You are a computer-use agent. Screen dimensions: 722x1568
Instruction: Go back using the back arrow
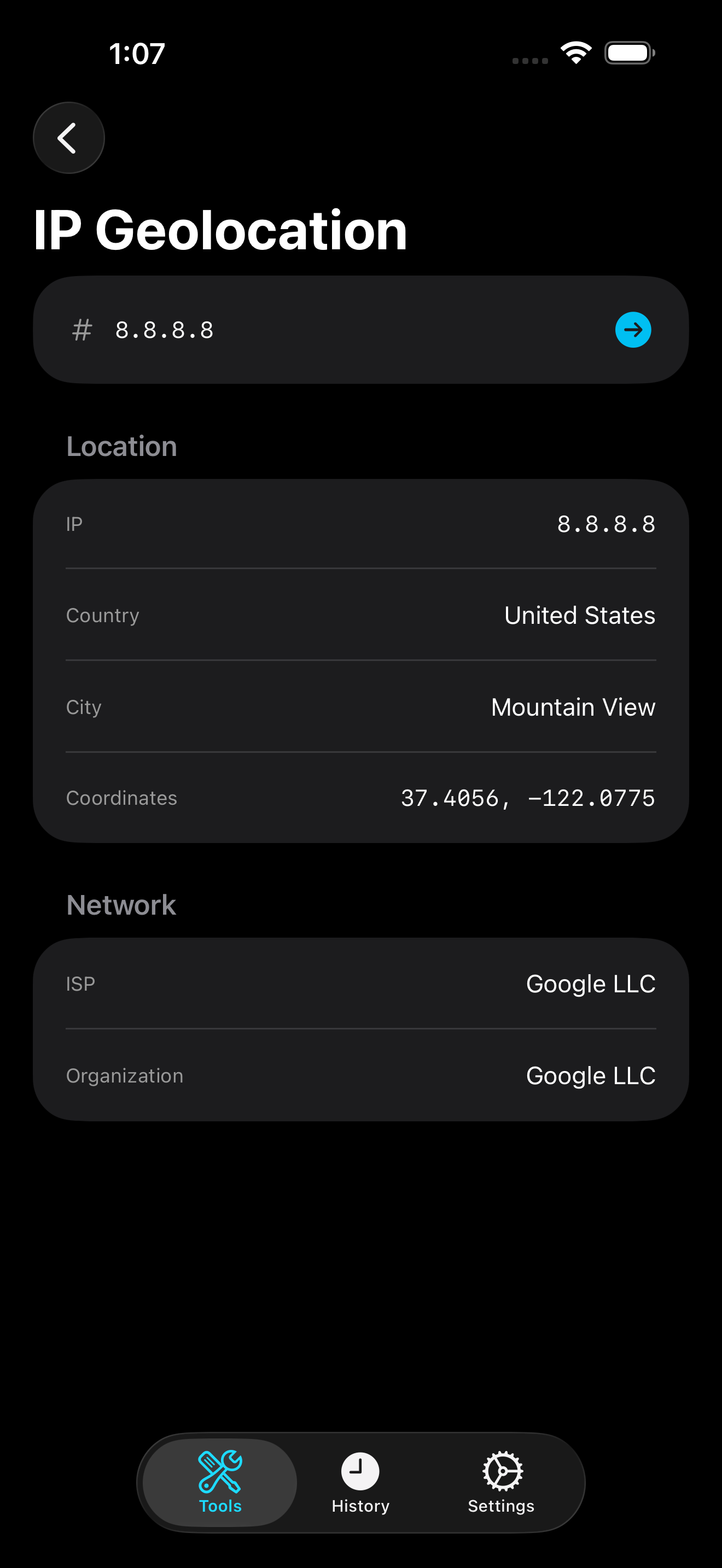(68, 138)
